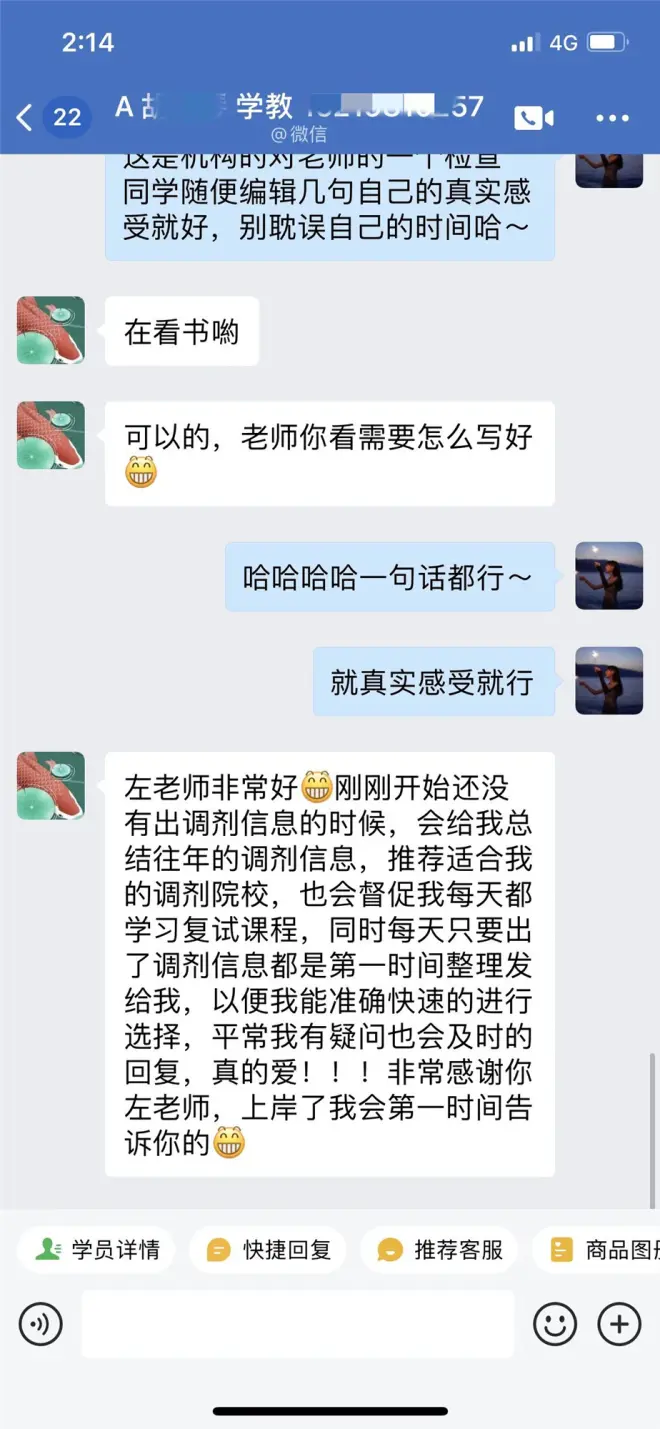
Task: Open 快捷回复 quick replies
Action: click(269, 1250)
